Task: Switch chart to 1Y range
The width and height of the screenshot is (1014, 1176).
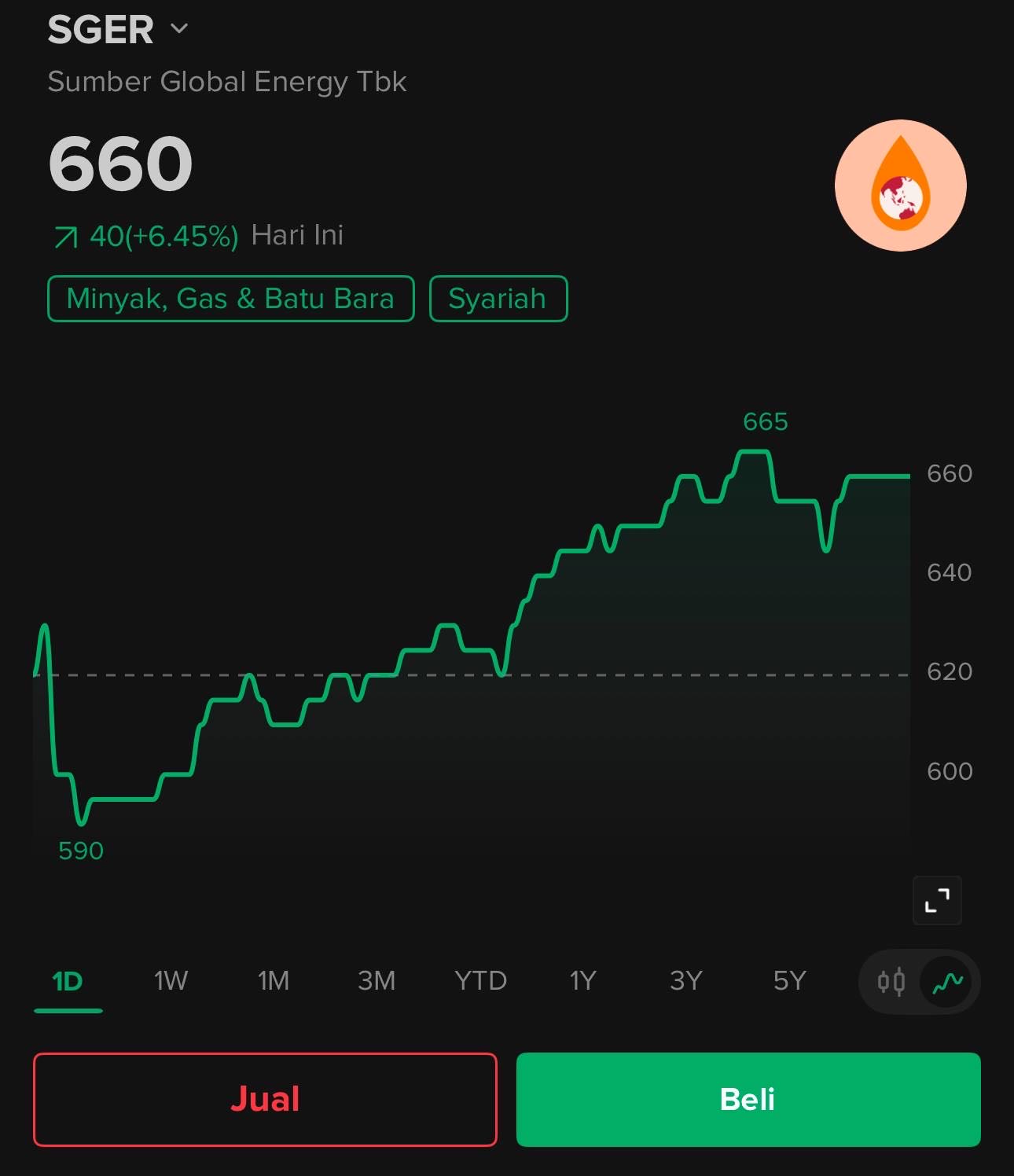Action: [583, 981]
